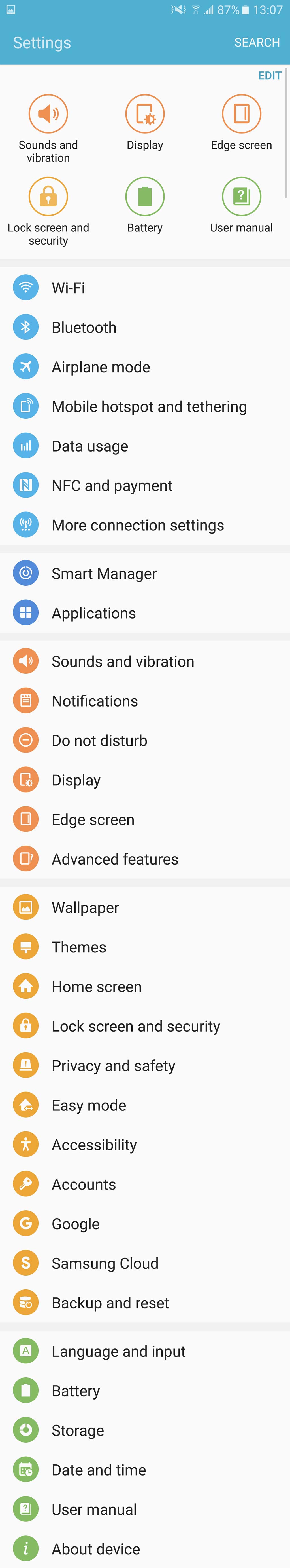
Task: Open the Edge screen quick shortcut icon
Action: tap(241, 114)
